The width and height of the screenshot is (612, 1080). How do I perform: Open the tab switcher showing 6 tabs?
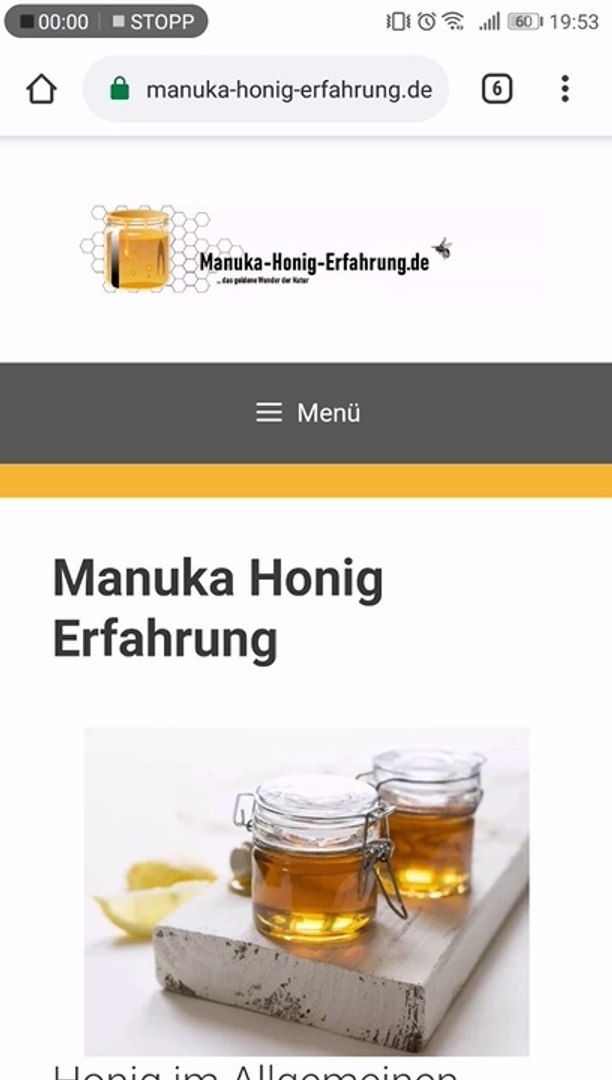coord(497,89)
